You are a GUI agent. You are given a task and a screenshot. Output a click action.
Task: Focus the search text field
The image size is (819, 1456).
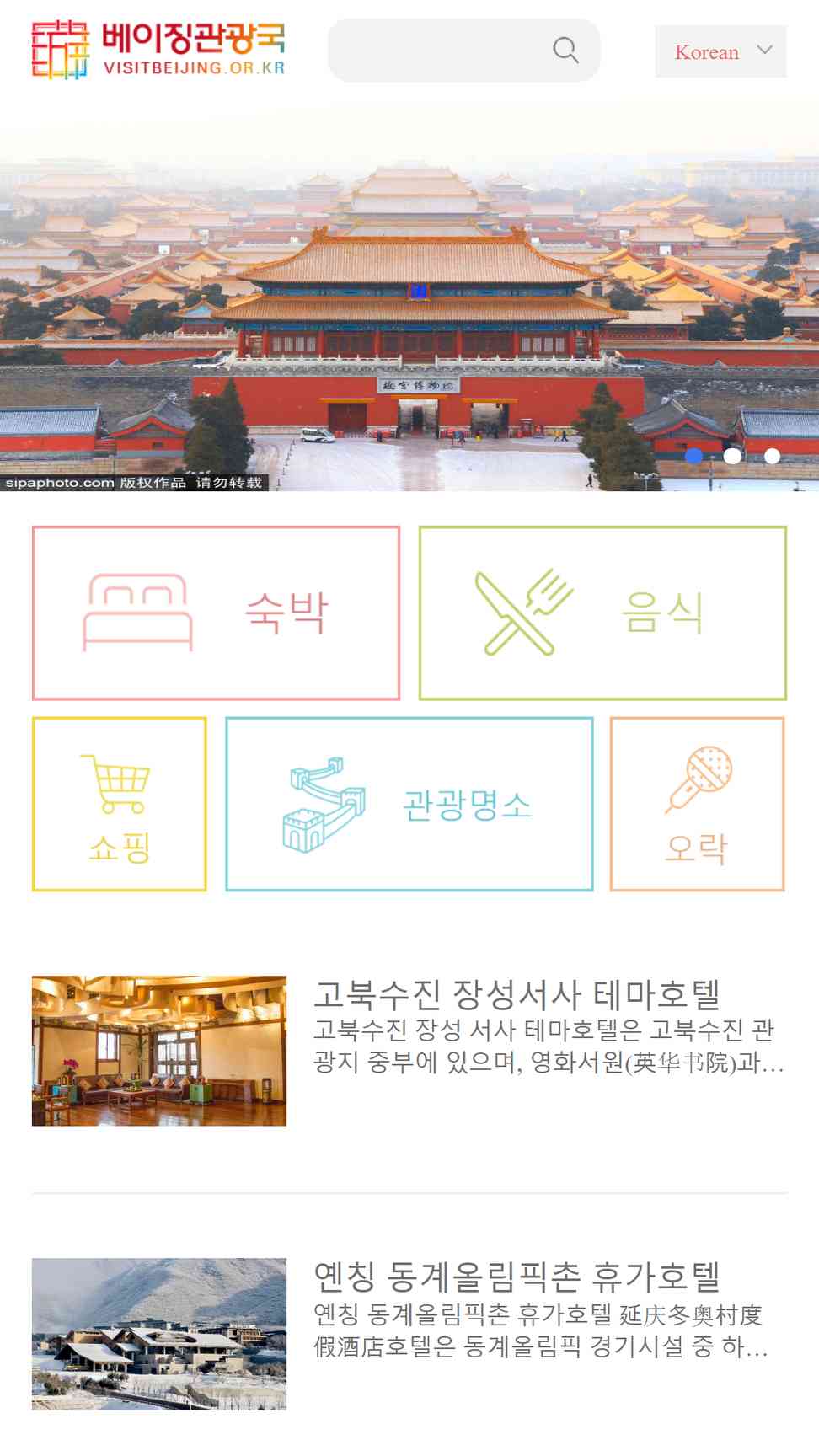[438, 51]
